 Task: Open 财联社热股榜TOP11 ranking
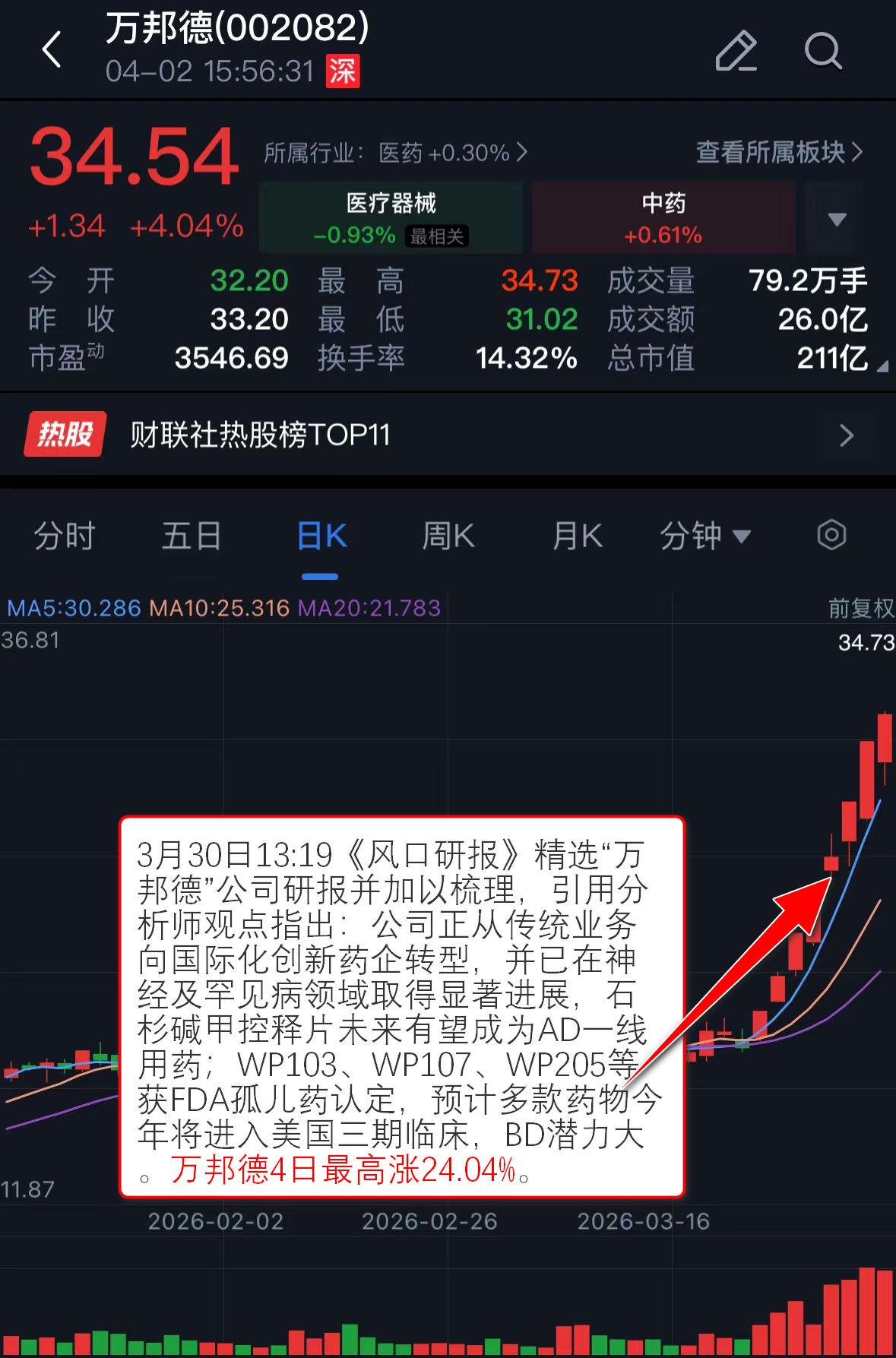448,435
